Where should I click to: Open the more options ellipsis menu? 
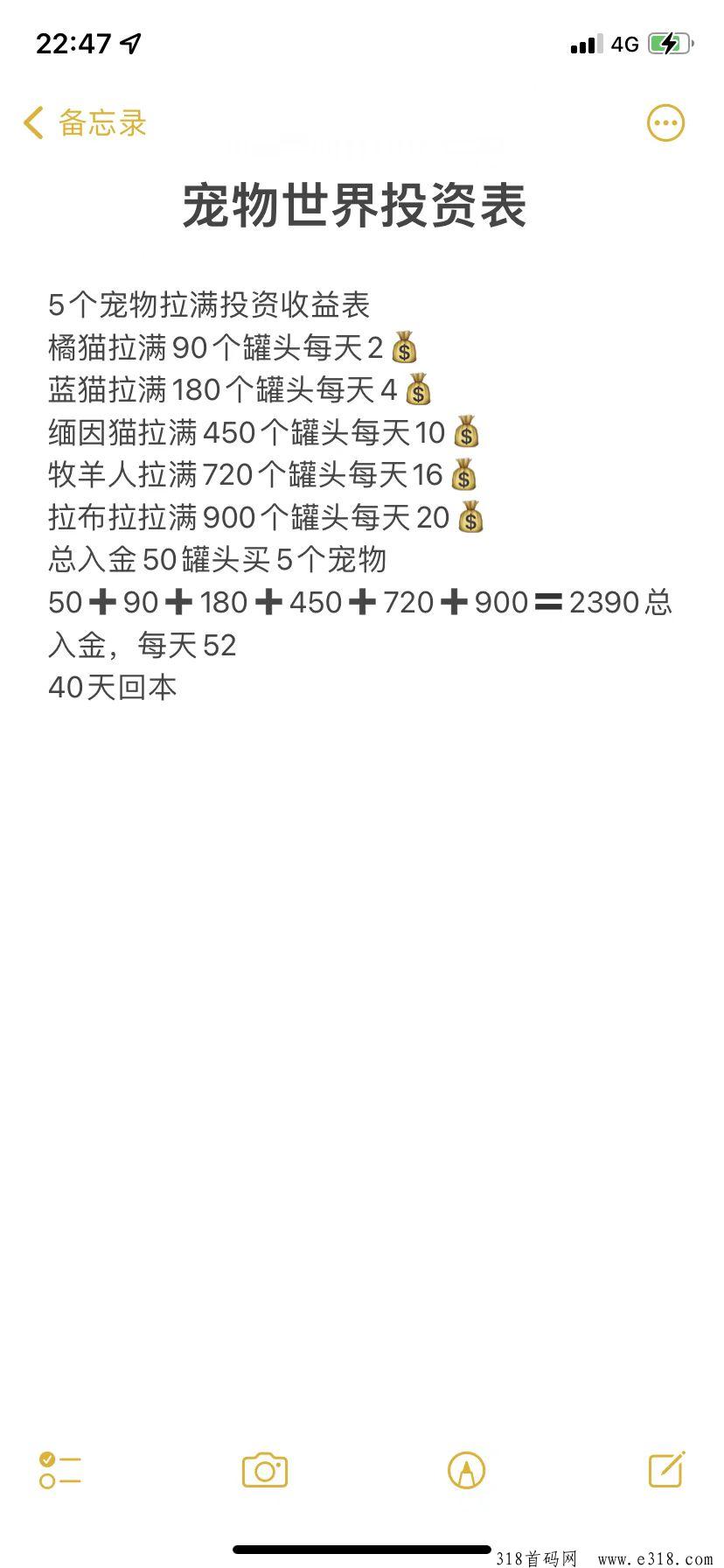[665, 123]
